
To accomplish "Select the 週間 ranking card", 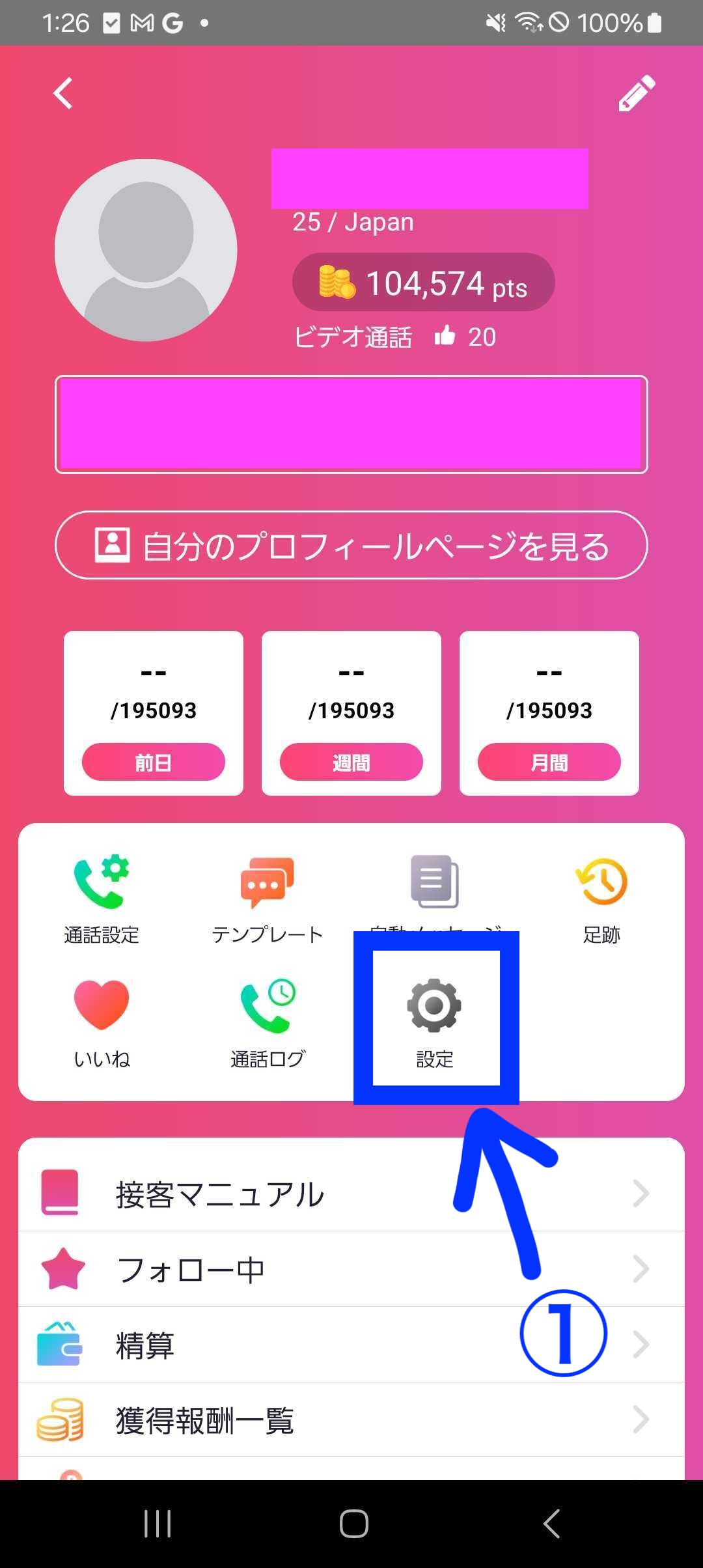I will click(x=351, y=713).
